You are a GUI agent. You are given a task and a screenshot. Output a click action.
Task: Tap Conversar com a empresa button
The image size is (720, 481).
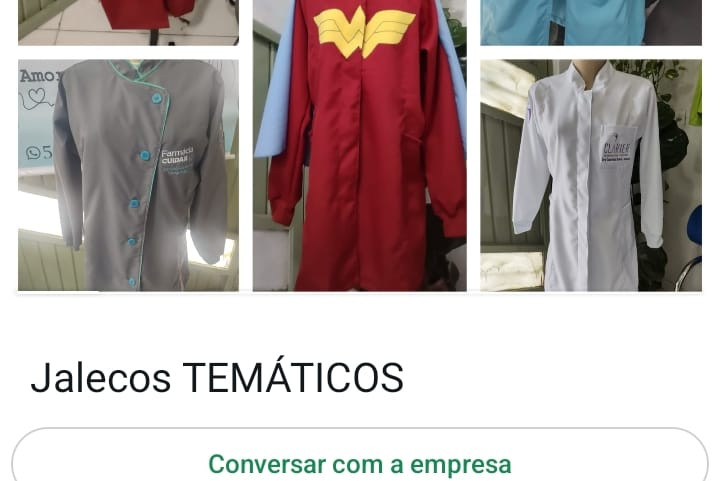[x=359, y=464]
